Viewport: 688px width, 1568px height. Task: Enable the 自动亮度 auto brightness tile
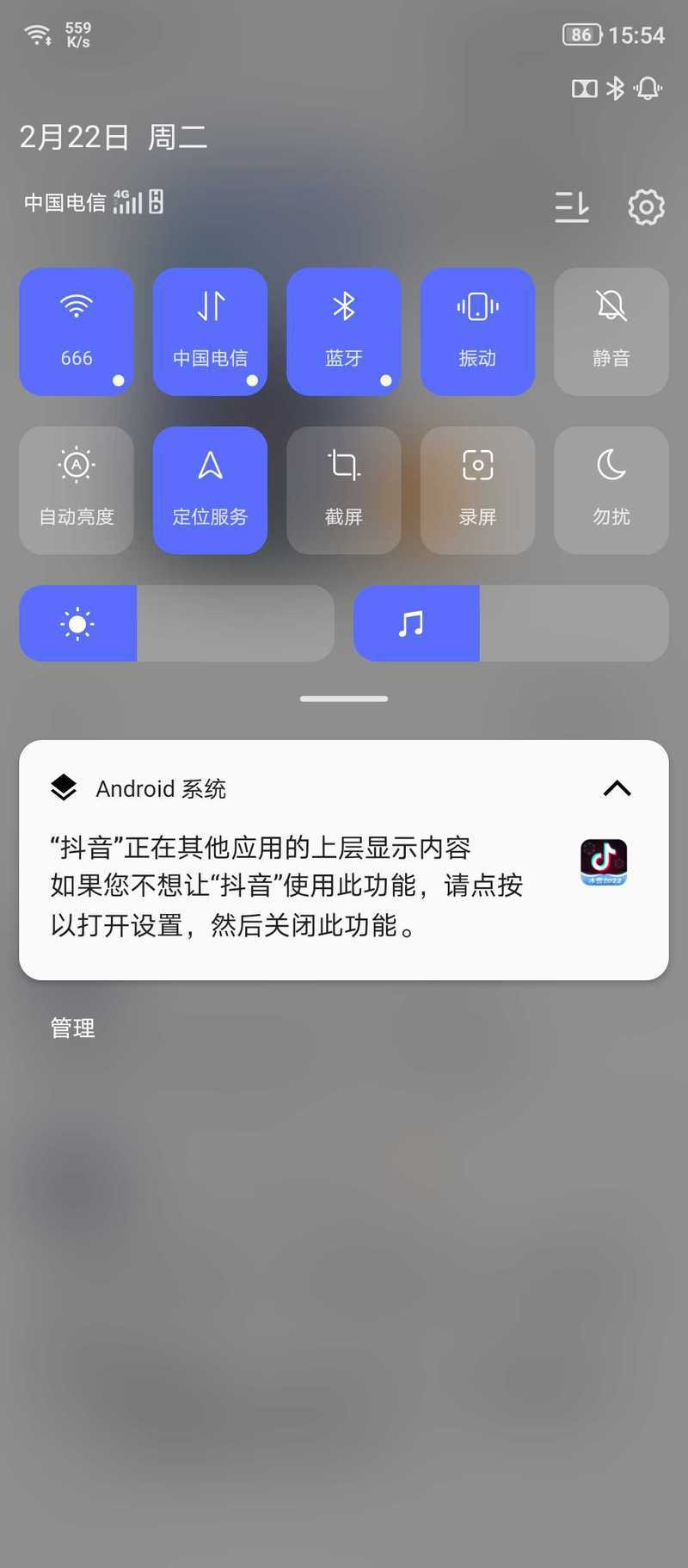[77, 490]
